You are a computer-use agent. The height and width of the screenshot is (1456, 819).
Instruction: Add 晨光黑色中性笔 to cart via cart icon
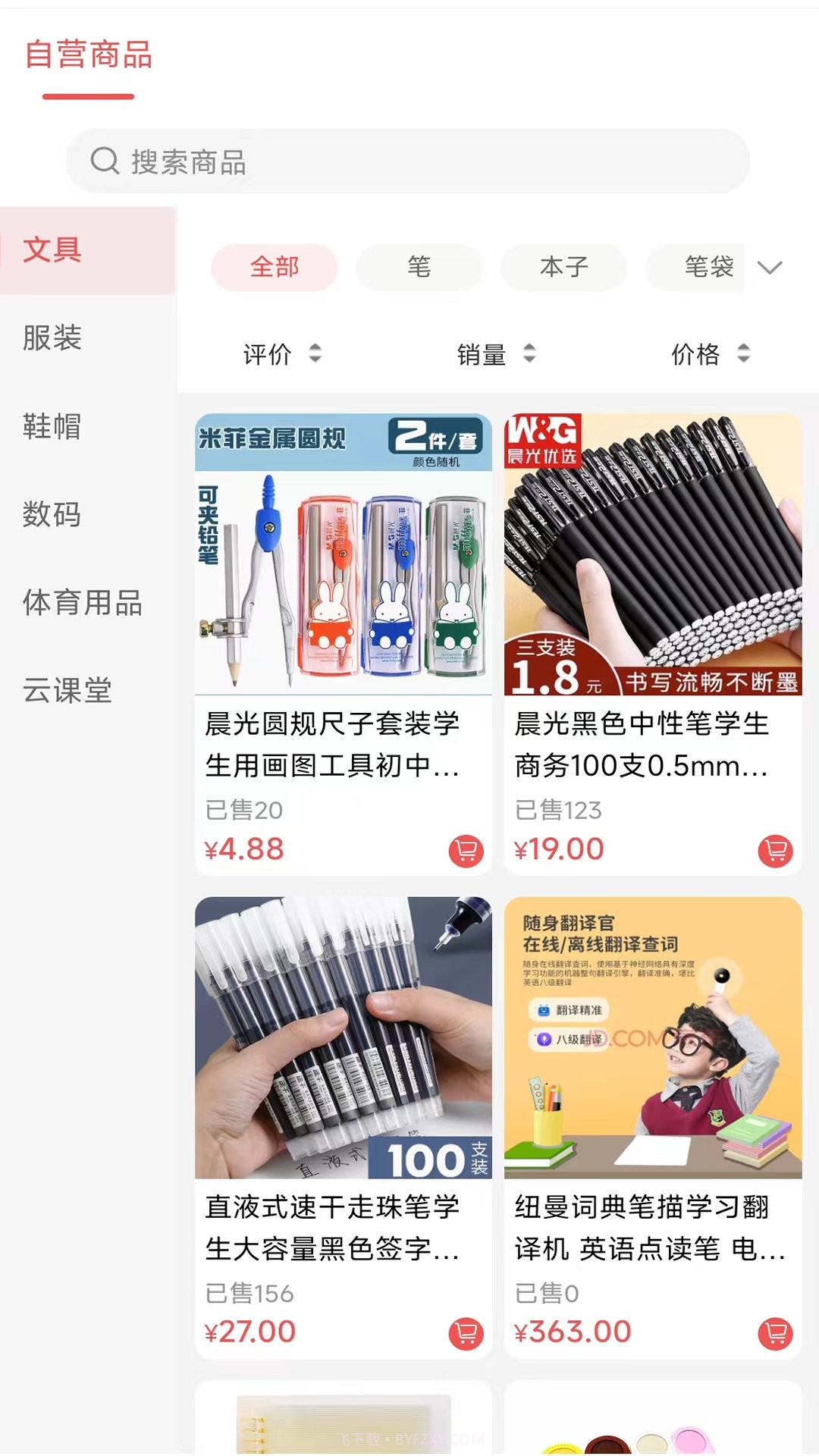pos(775,852)
